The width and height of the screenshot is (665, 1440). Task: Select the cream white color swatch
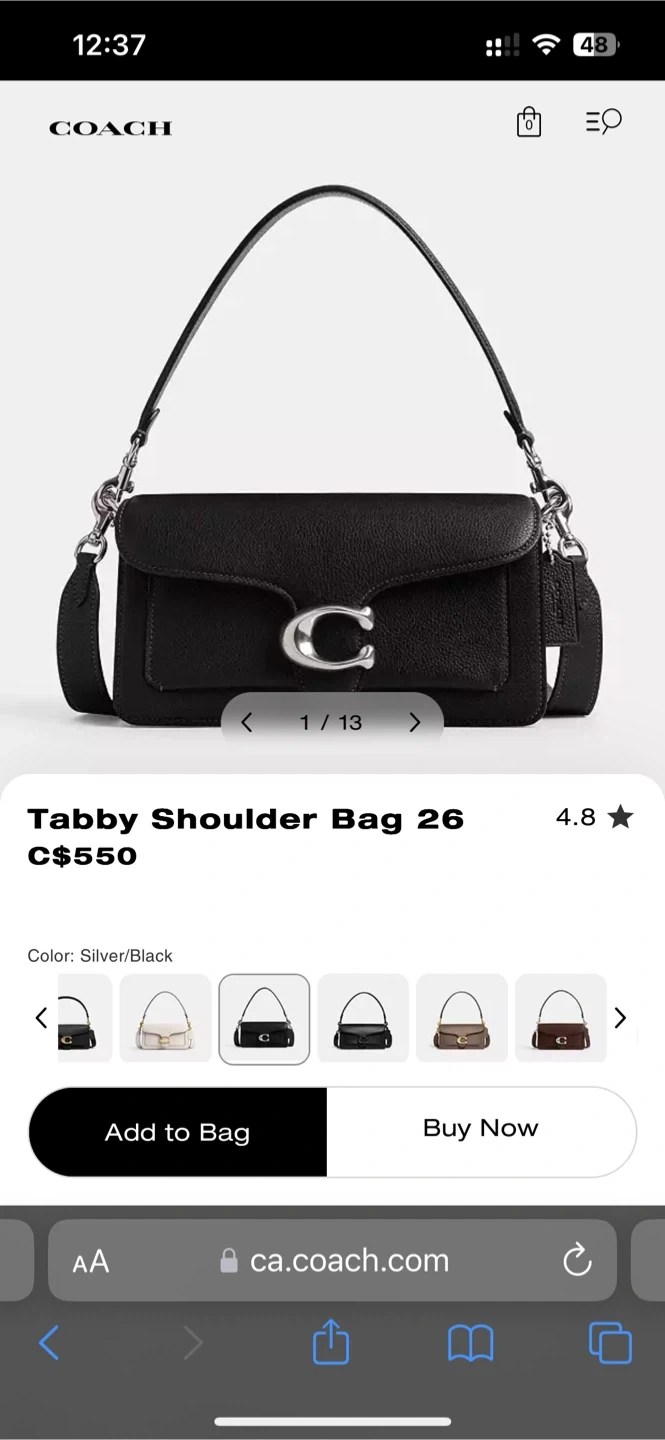click(165, 1018)
